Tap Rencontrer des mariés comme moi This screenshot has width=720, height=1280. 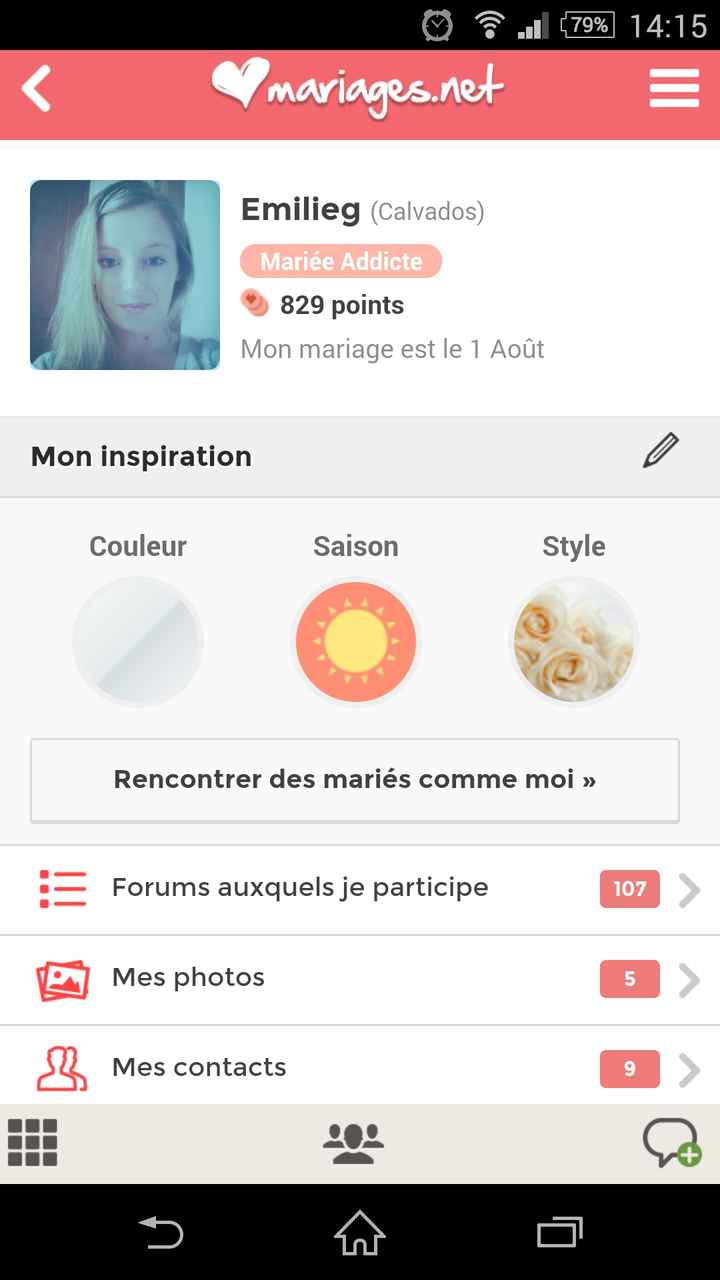click(356, 779)
